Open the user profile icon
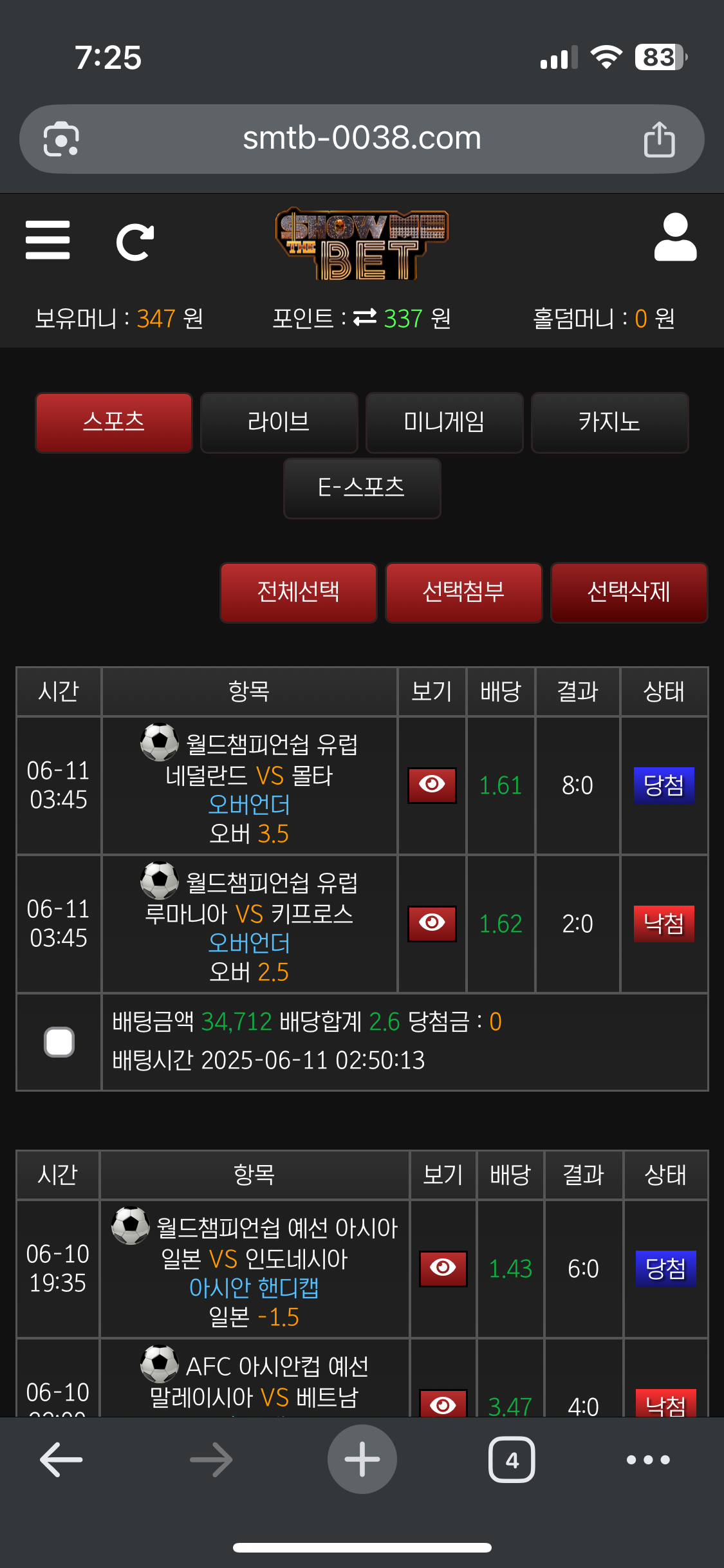The image size is (724, 1568). [x=675, y=237]
